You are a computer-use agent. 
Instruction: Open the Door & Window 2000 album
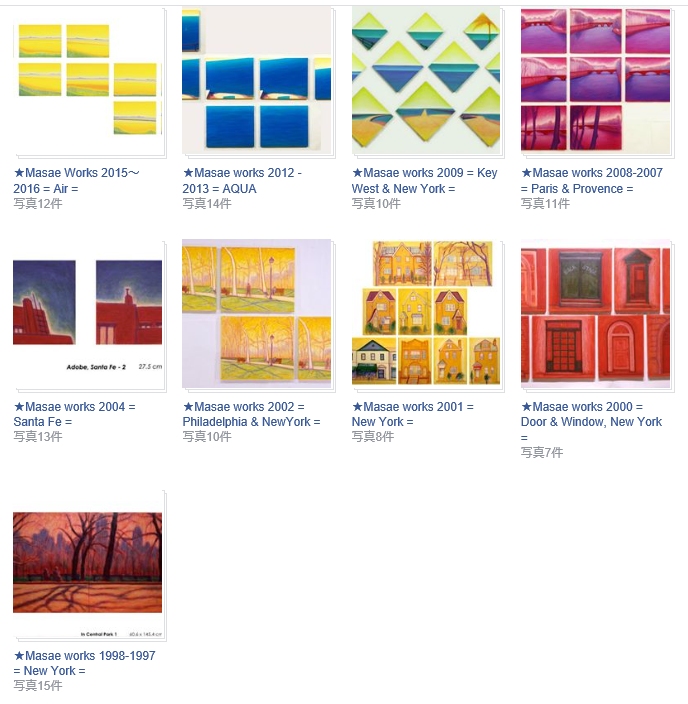pos(595,313)
